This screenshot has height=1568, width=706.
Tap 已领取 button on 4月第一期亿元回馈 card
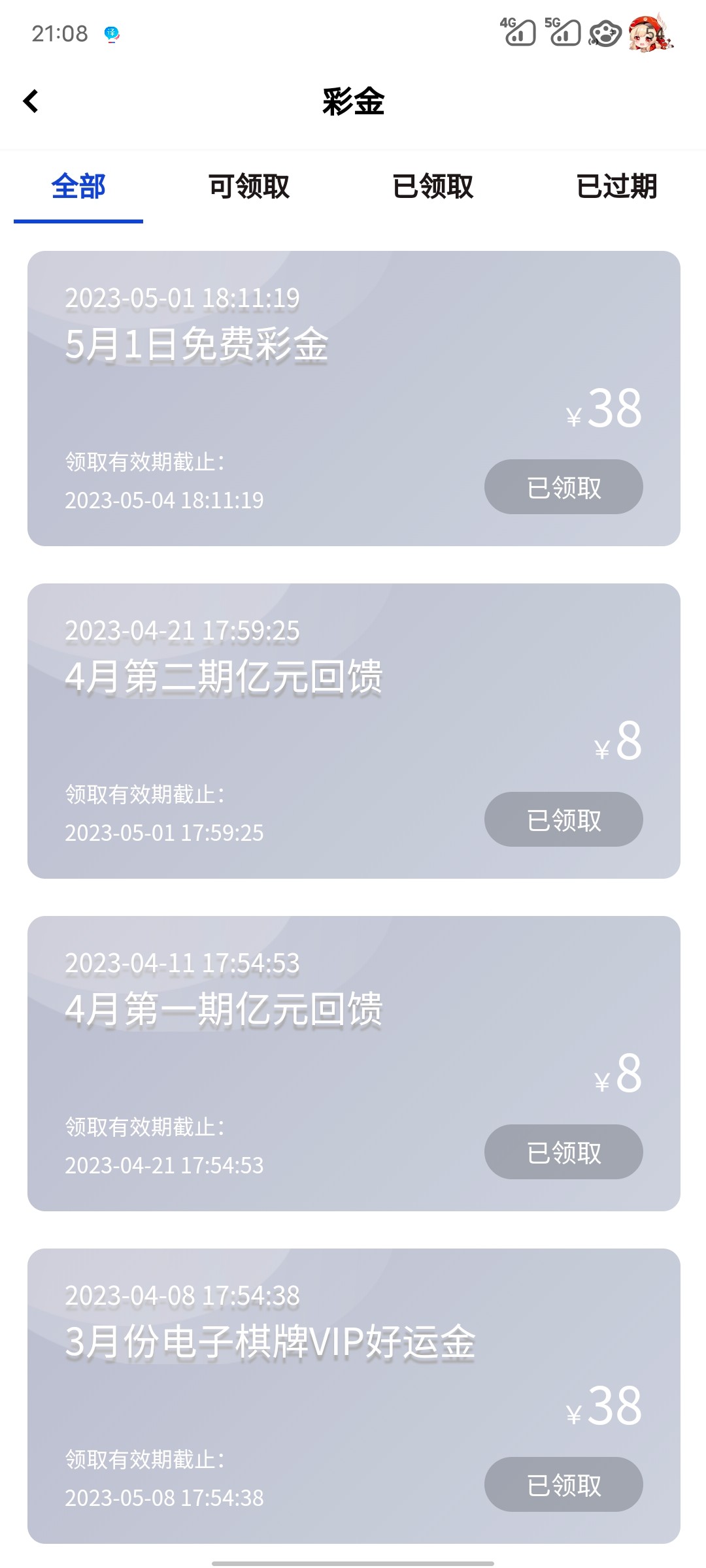[x=563, y=1152]
